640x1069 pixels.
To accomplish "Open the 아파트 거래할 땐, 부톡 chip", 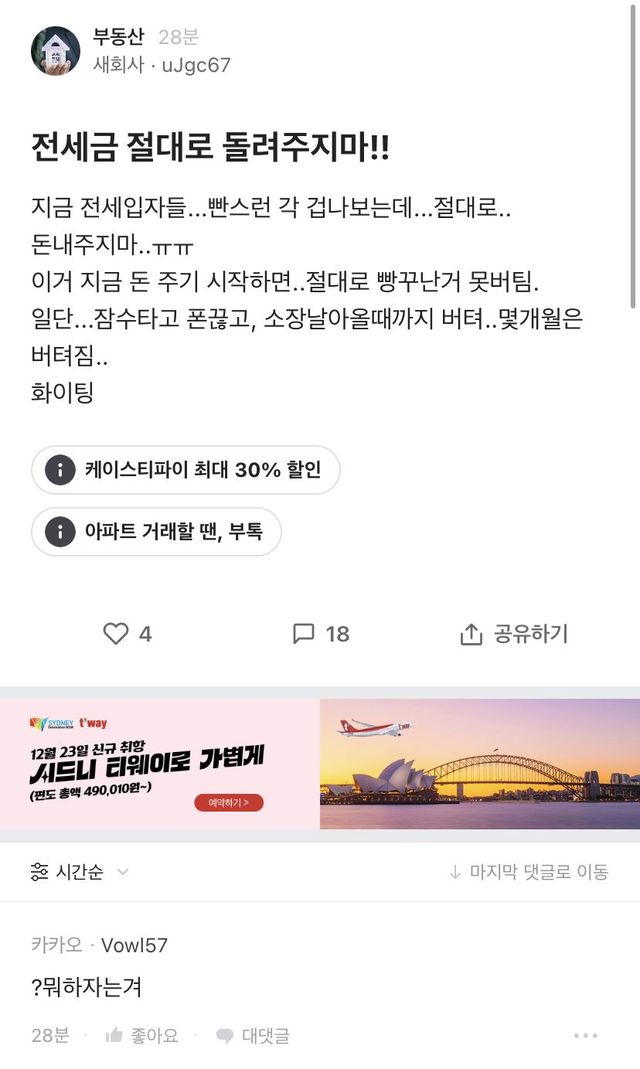I will 156,531.
